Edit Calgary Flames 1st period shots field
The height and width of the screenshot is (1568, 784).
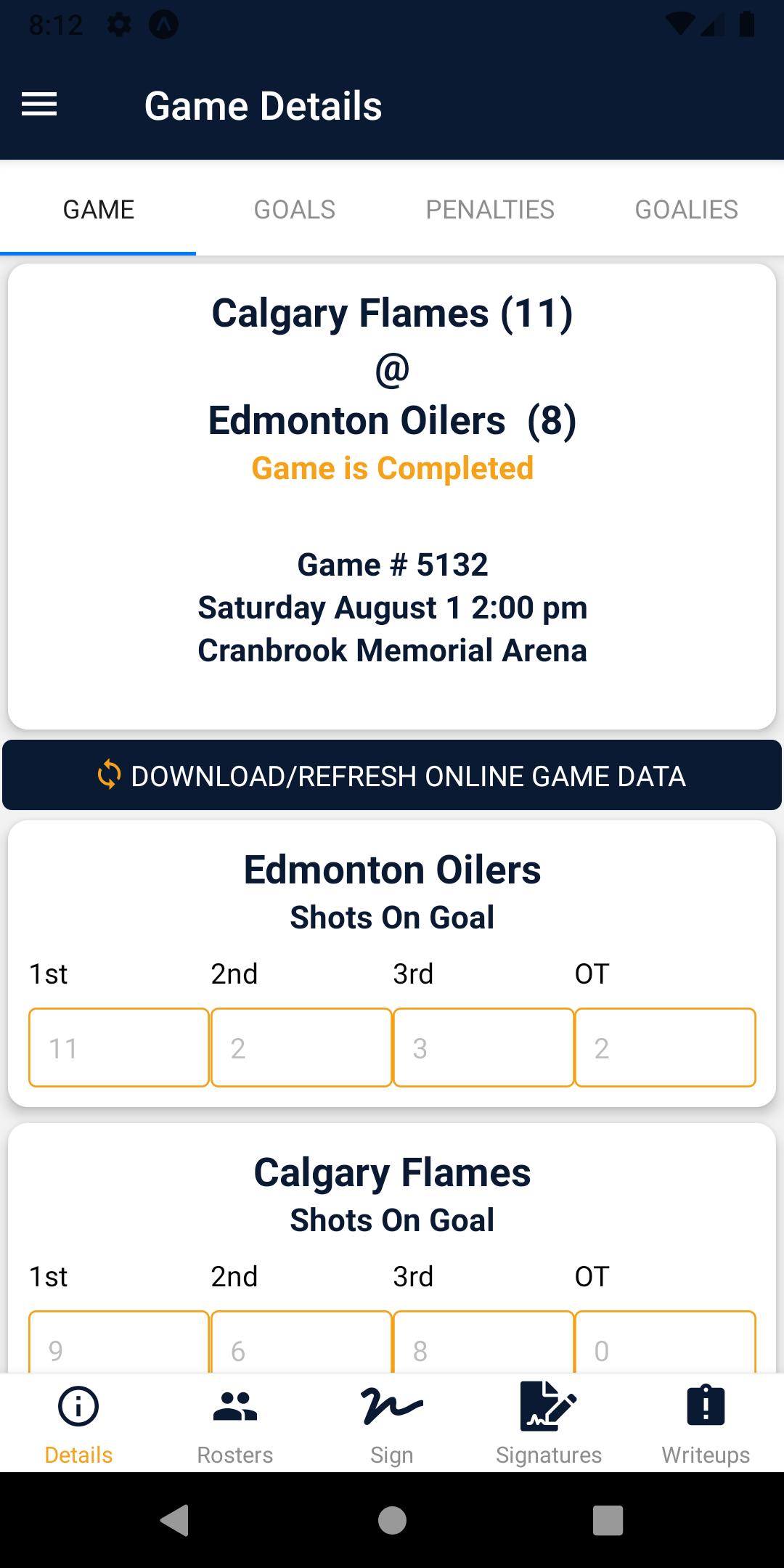(x=119, y=1342)
